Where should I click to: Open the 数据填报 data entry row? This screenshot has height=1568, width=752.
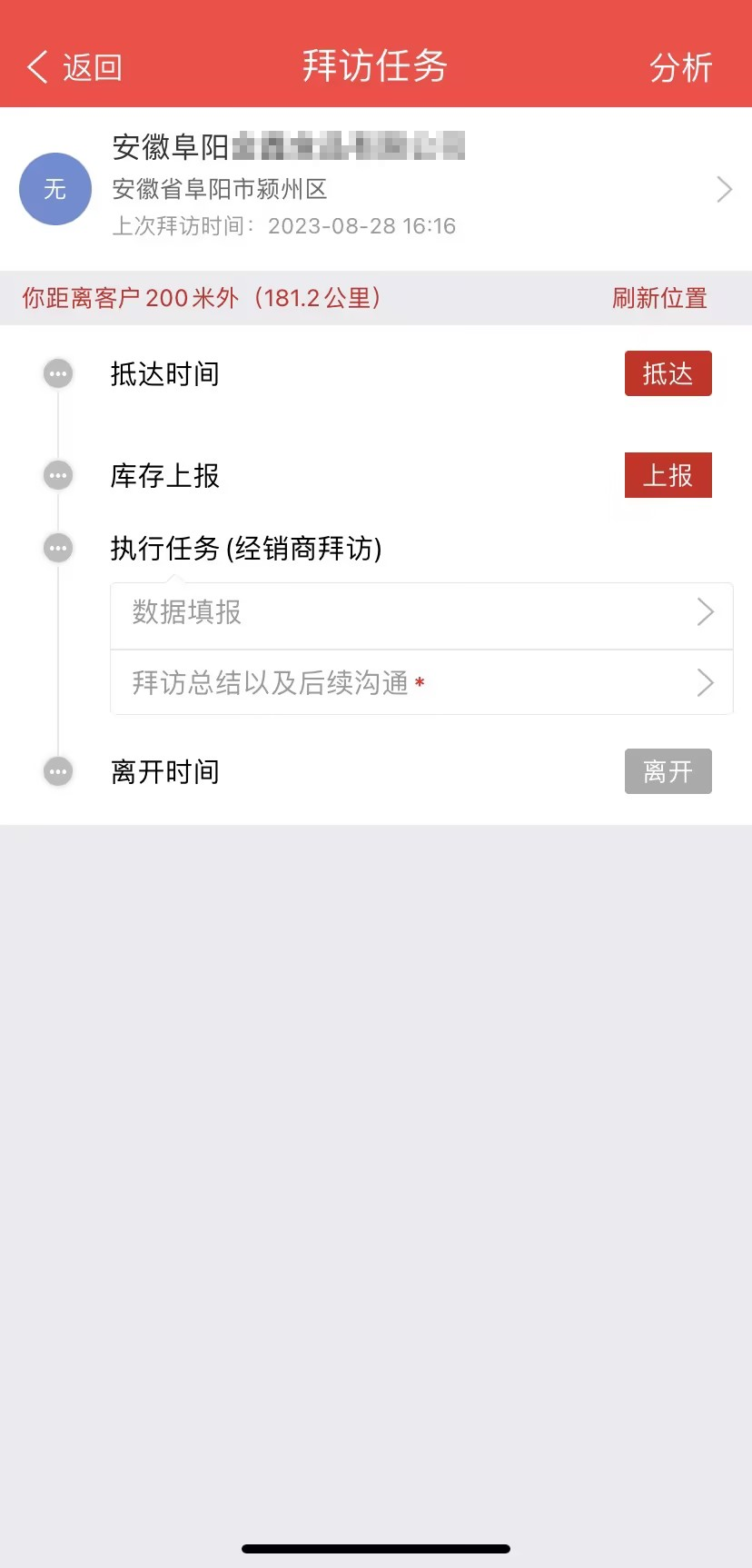coord(421,612)
